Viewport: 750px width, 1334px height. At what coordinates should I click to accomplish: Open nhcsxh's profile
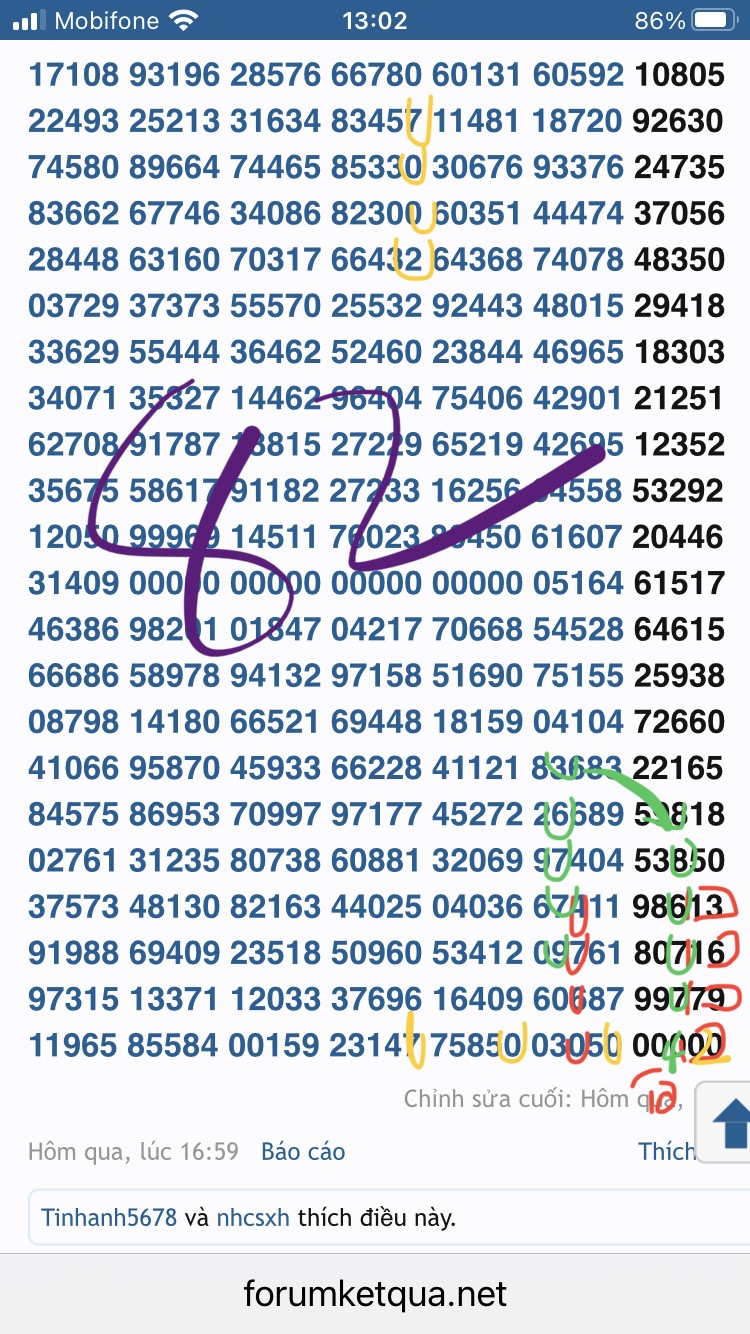[x=253, y=1217]
